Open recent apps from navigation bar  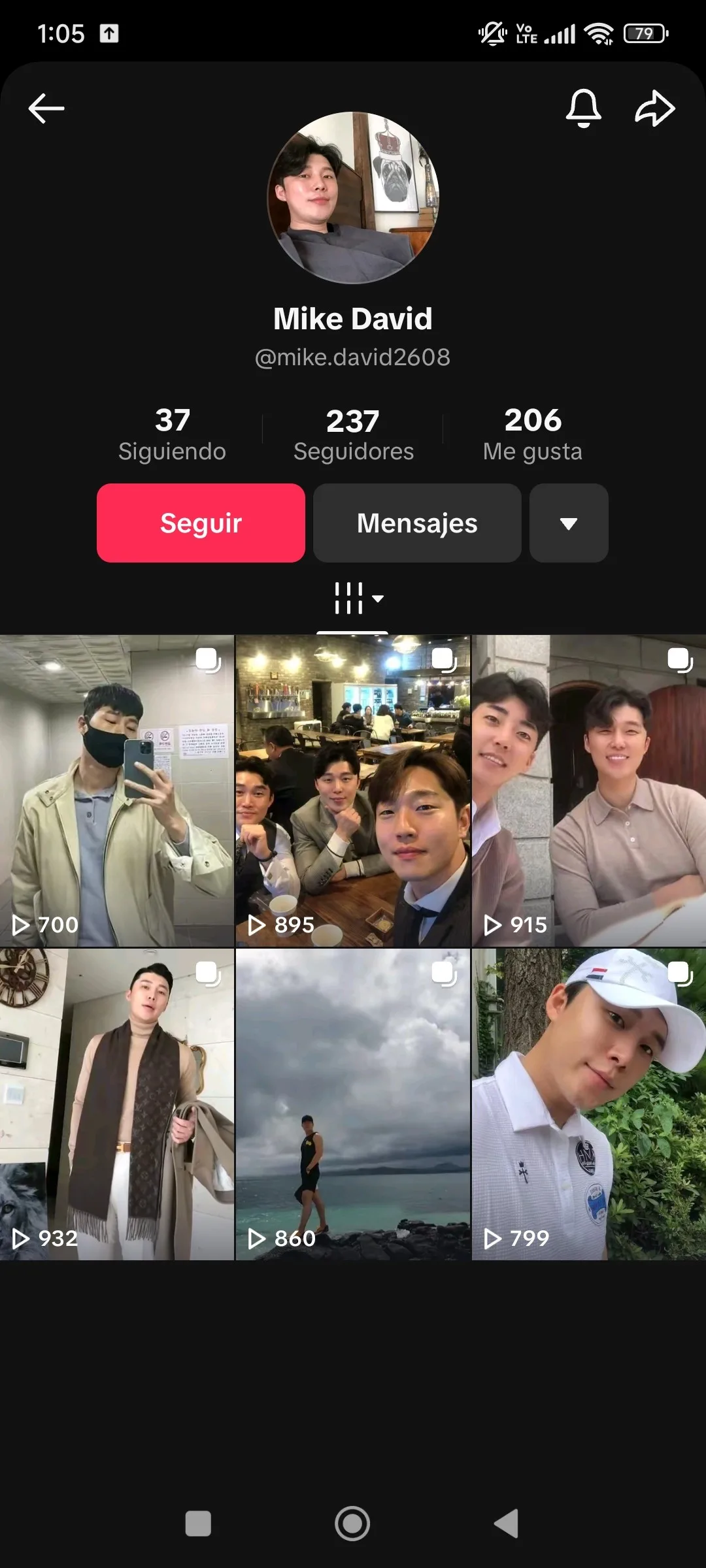coord(198,1524)
